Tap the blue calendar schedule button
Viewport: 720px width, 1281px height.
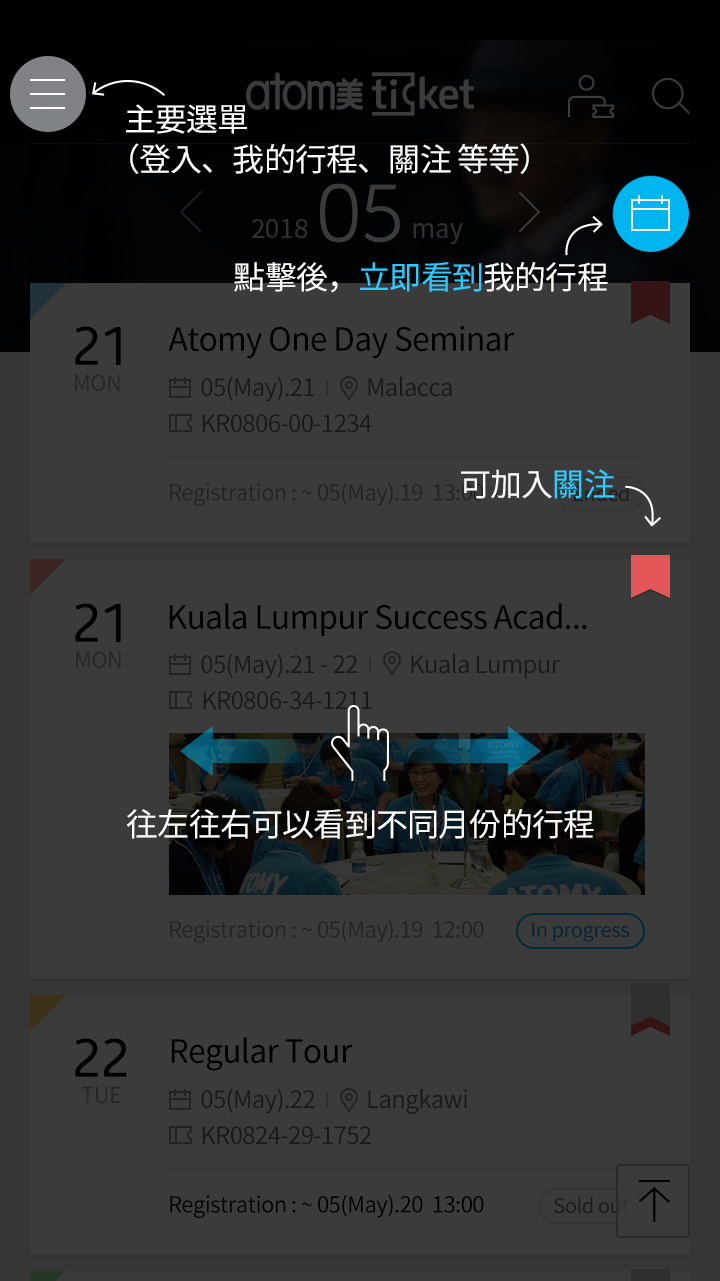[x=650, y=214]
